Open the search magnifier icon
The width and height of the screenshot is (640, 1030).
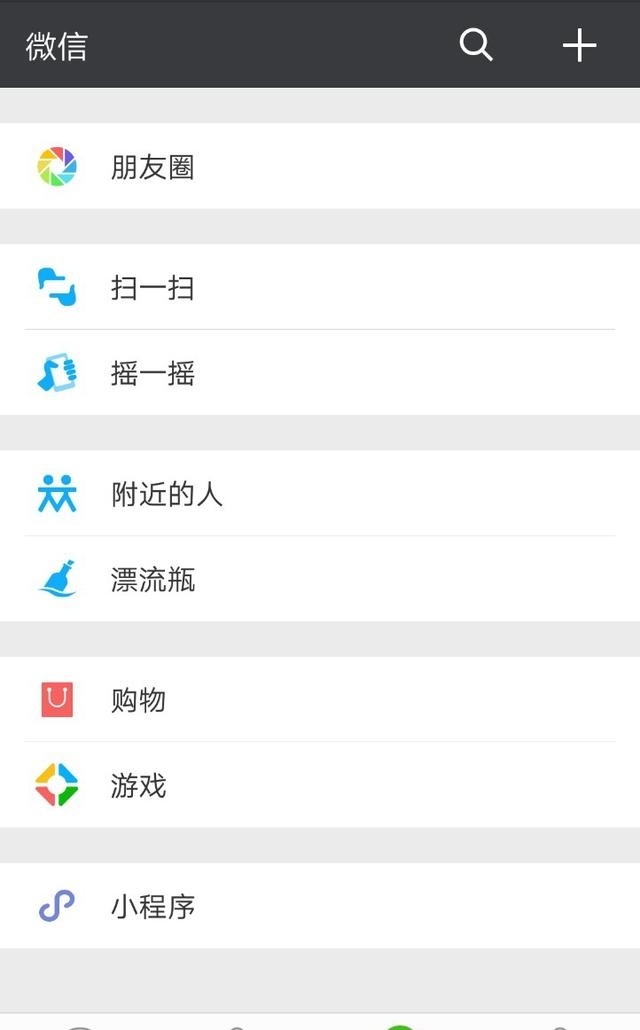(476, 45)
